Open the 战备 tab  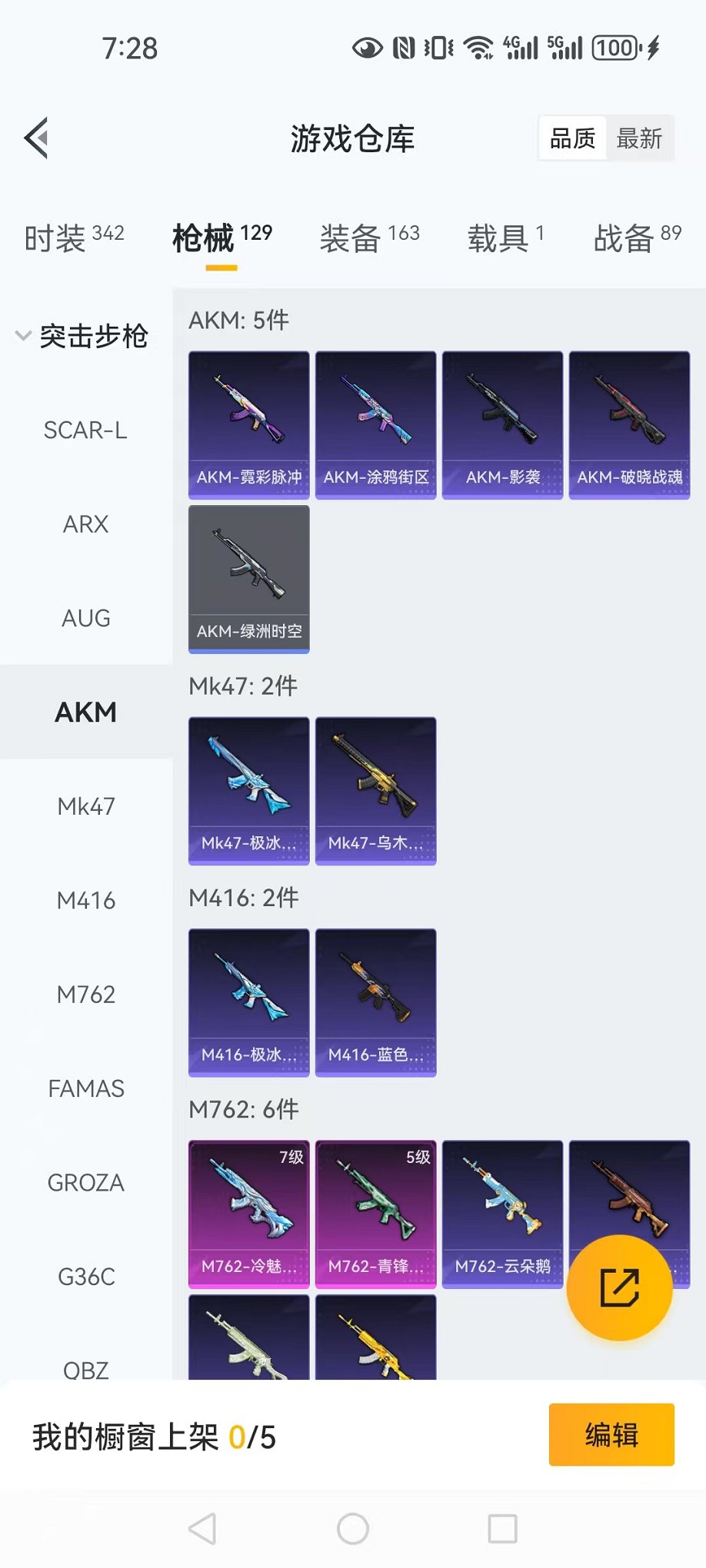tap(637, 238)
